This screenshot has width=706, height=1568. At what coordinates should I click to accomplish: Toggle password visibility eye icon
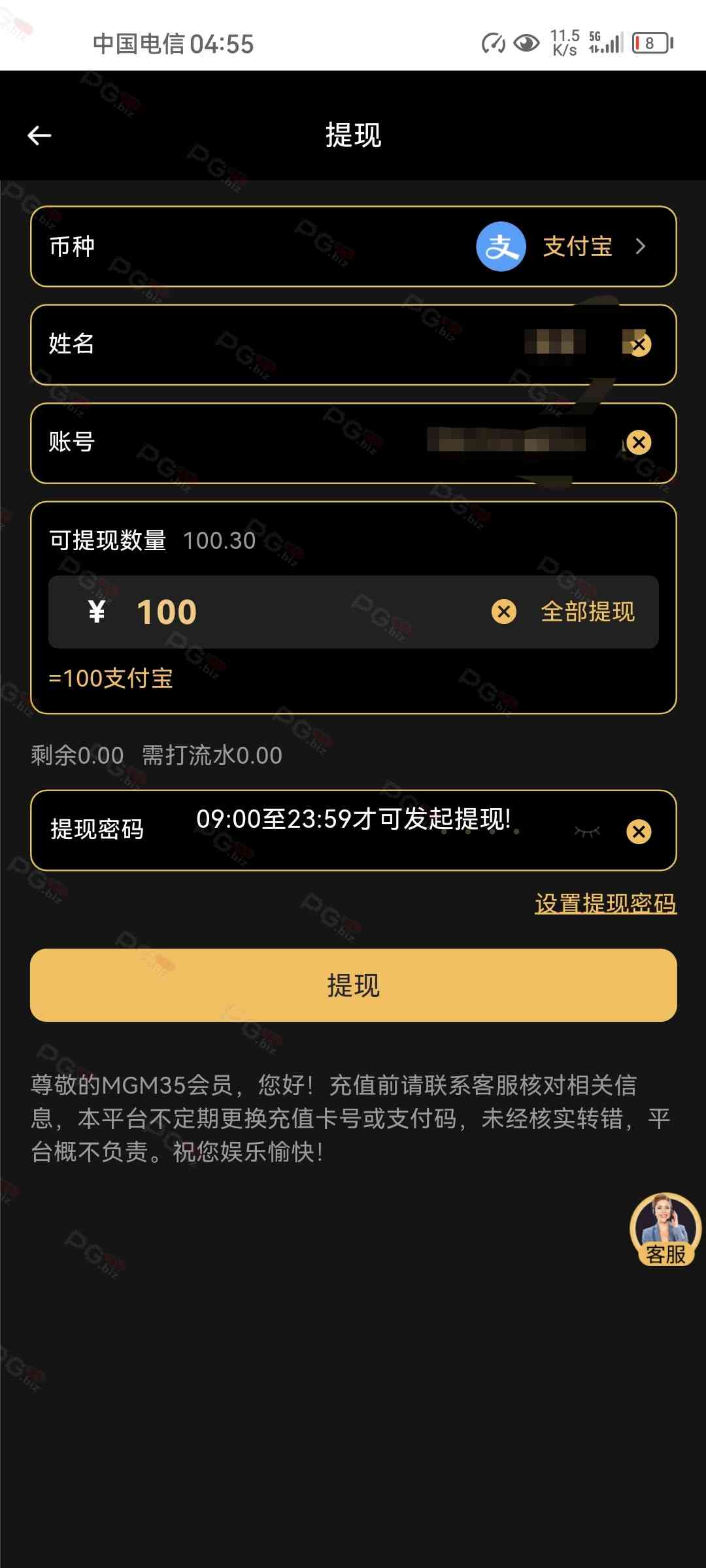(x=586, y=831)
